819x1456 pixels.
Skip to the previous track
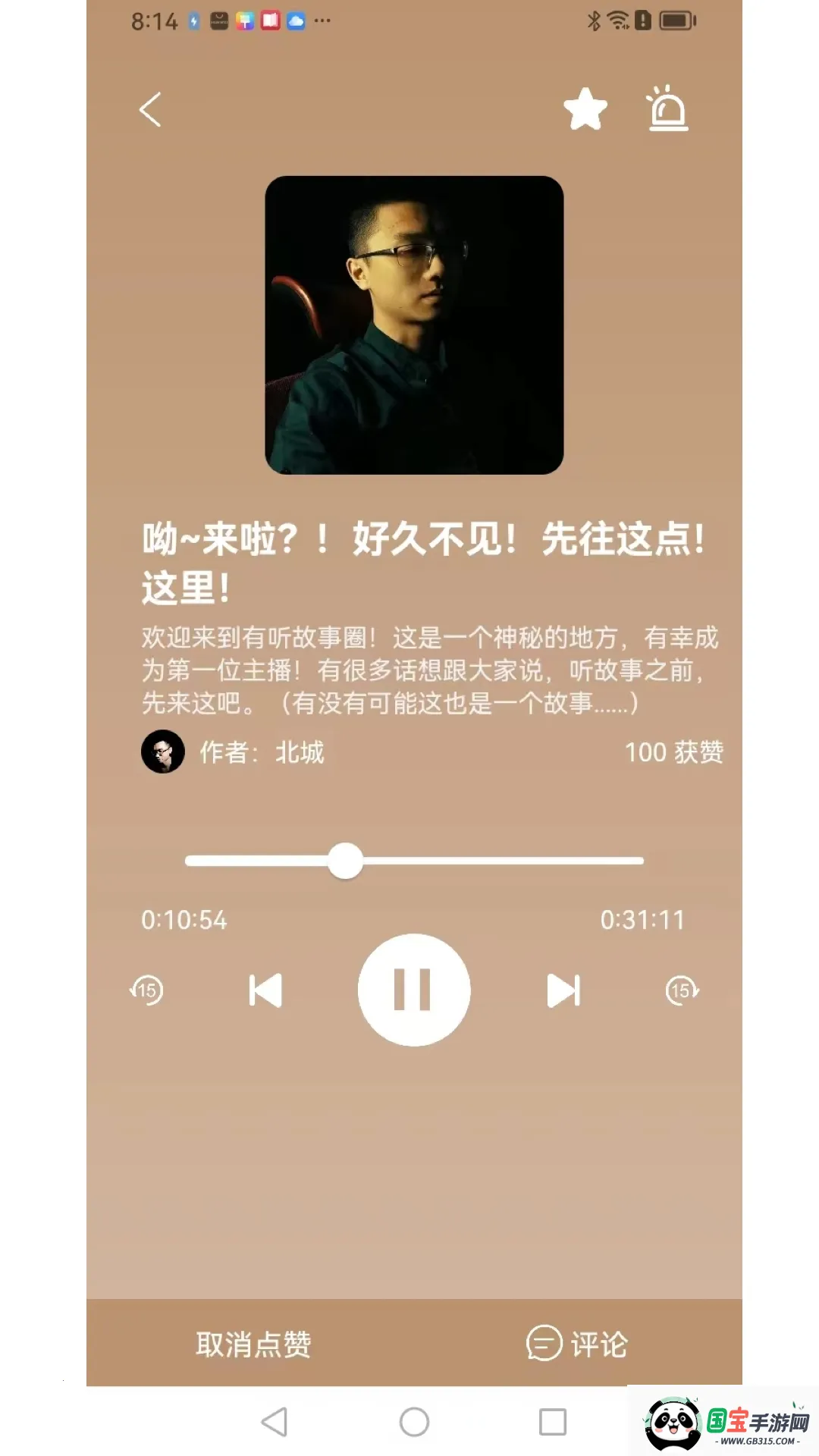265,990
